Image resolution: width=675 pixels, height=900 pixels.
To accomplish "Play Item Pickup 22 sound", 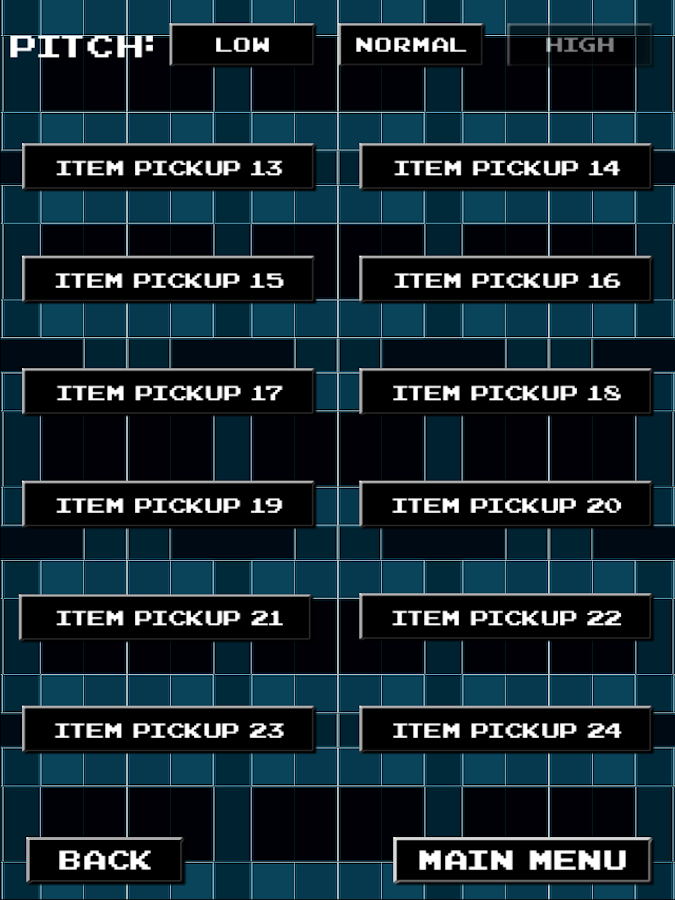I will tap(505, 617).
